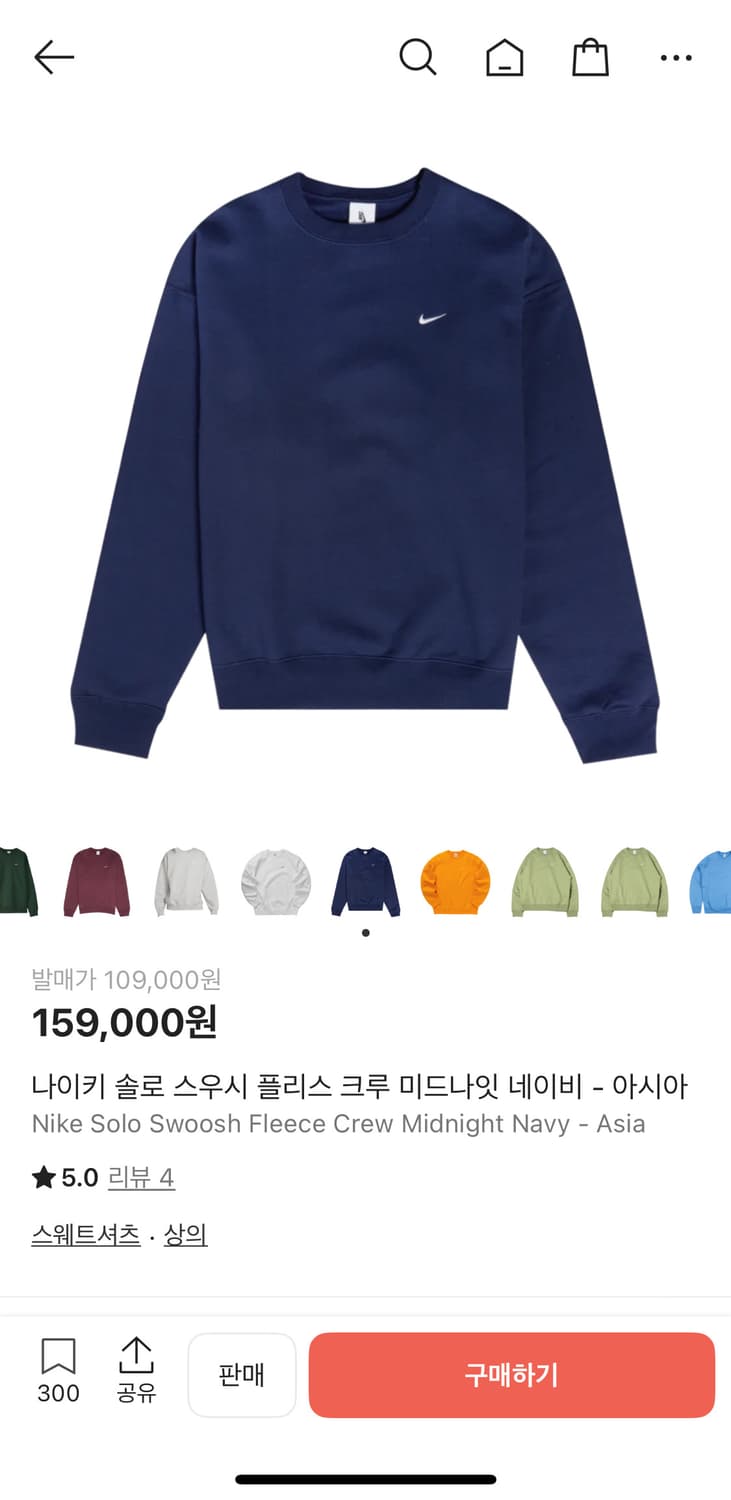Click the star rating icon
The height and width of the screenshot is (1500, 731).
[x=41, y=1177]
